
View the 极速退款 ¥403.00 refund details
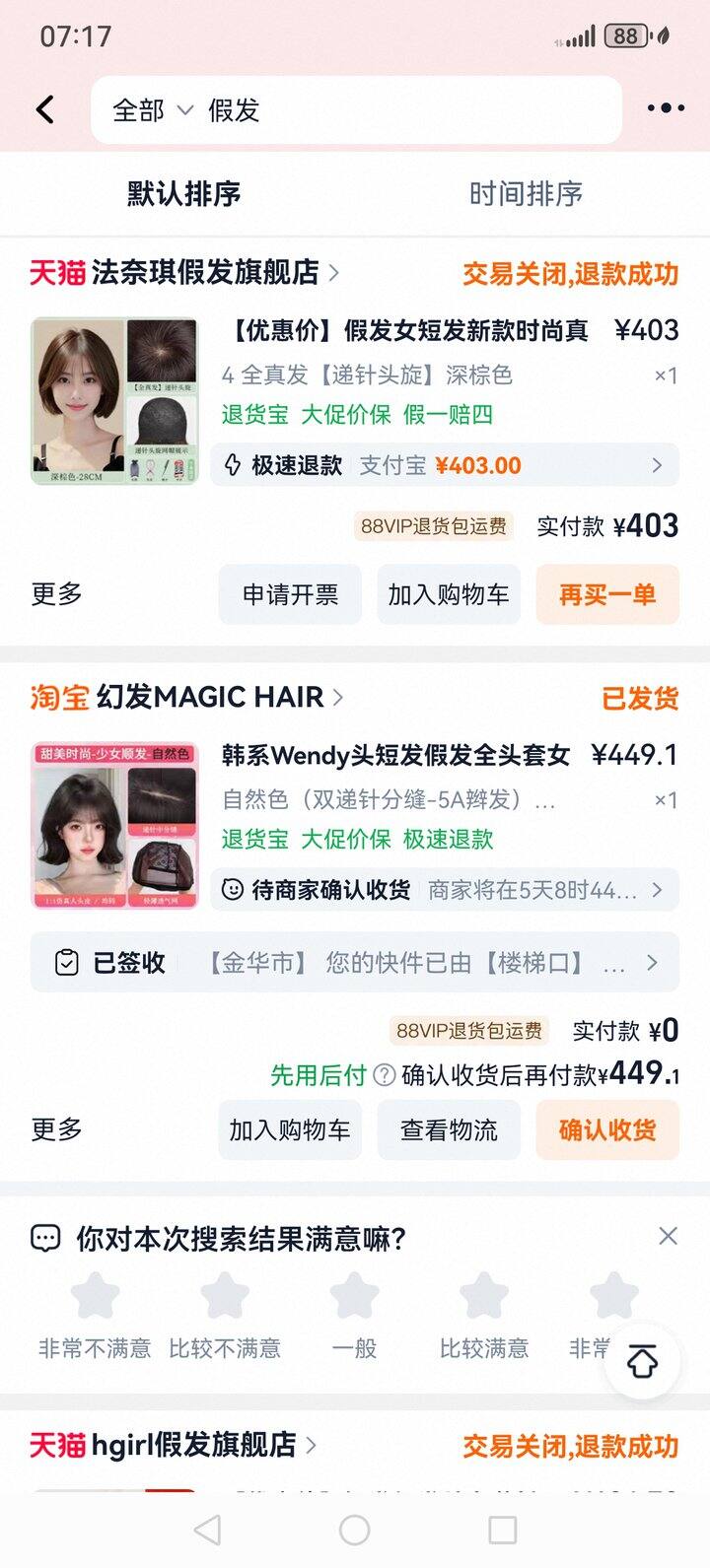[x=444, y=465]
